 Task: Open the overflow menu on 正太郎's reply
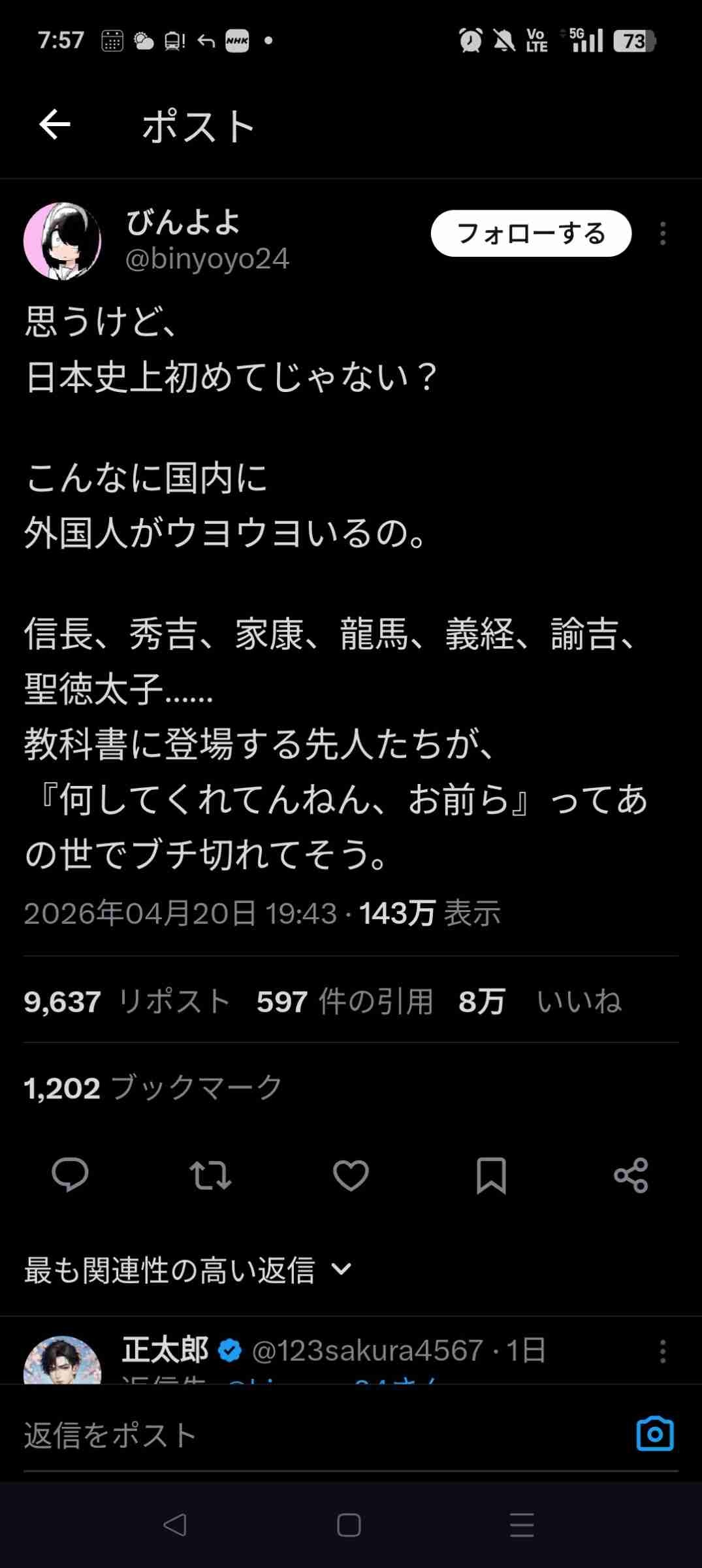(663, 1352)
